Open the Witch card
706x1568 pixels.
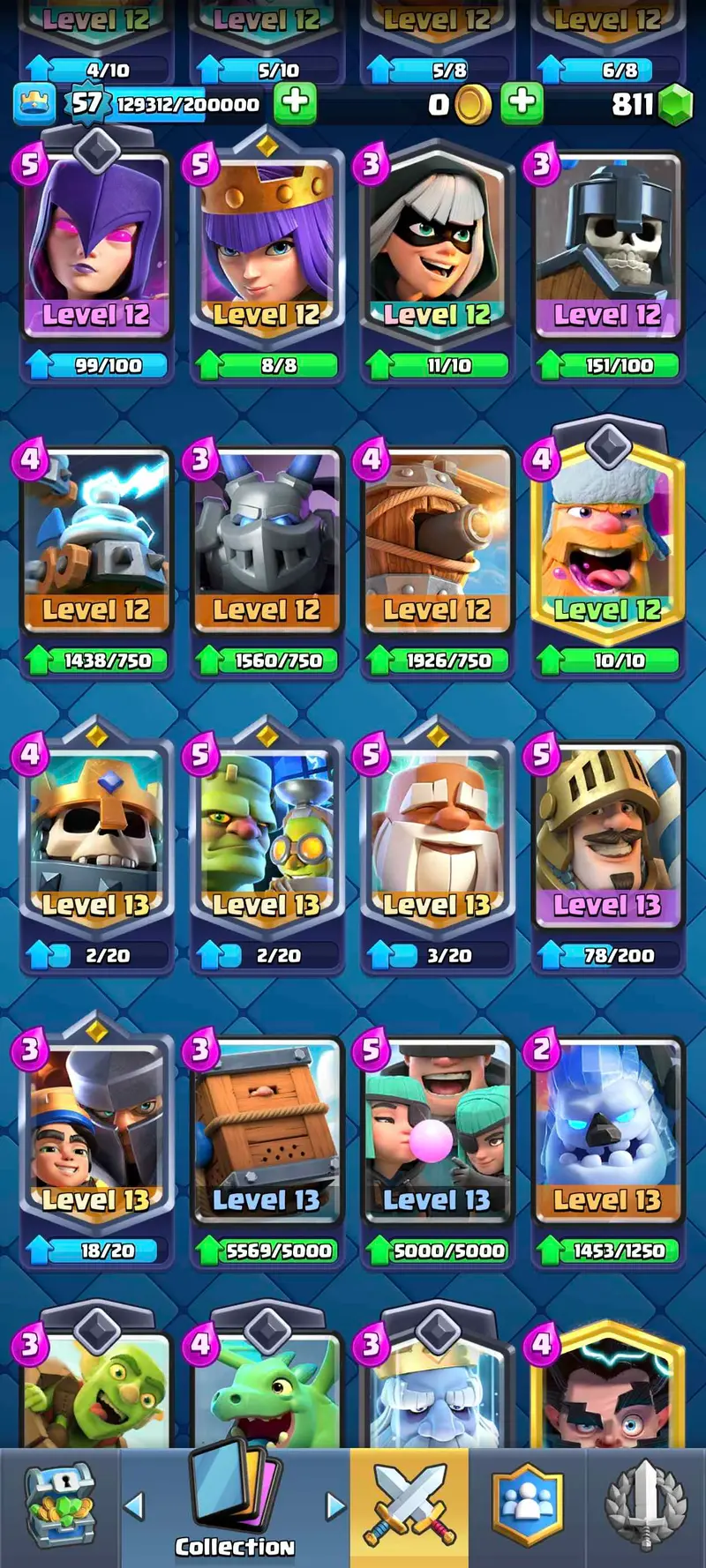click(95, 247)
